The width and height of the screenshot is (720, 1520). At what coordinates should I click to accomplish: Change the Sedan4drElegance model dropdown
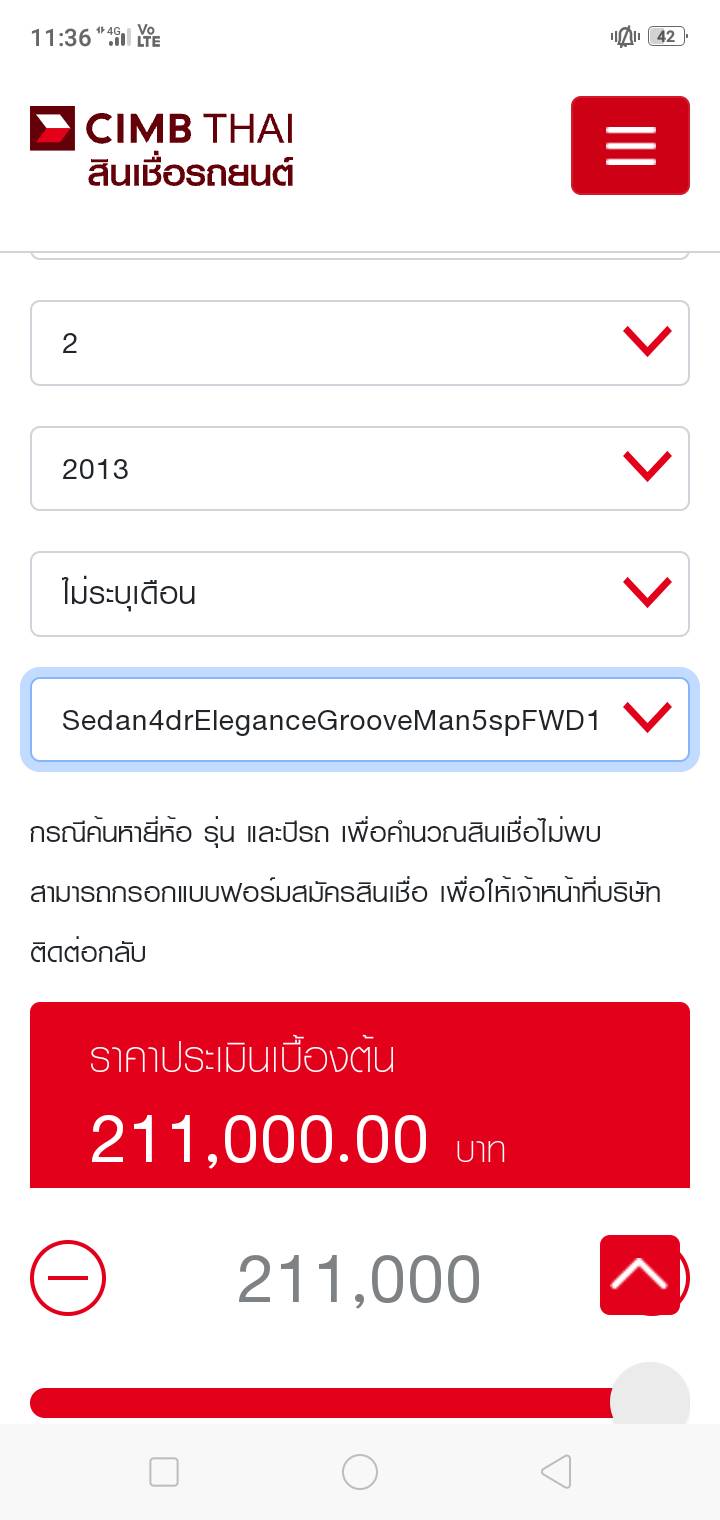359,719
